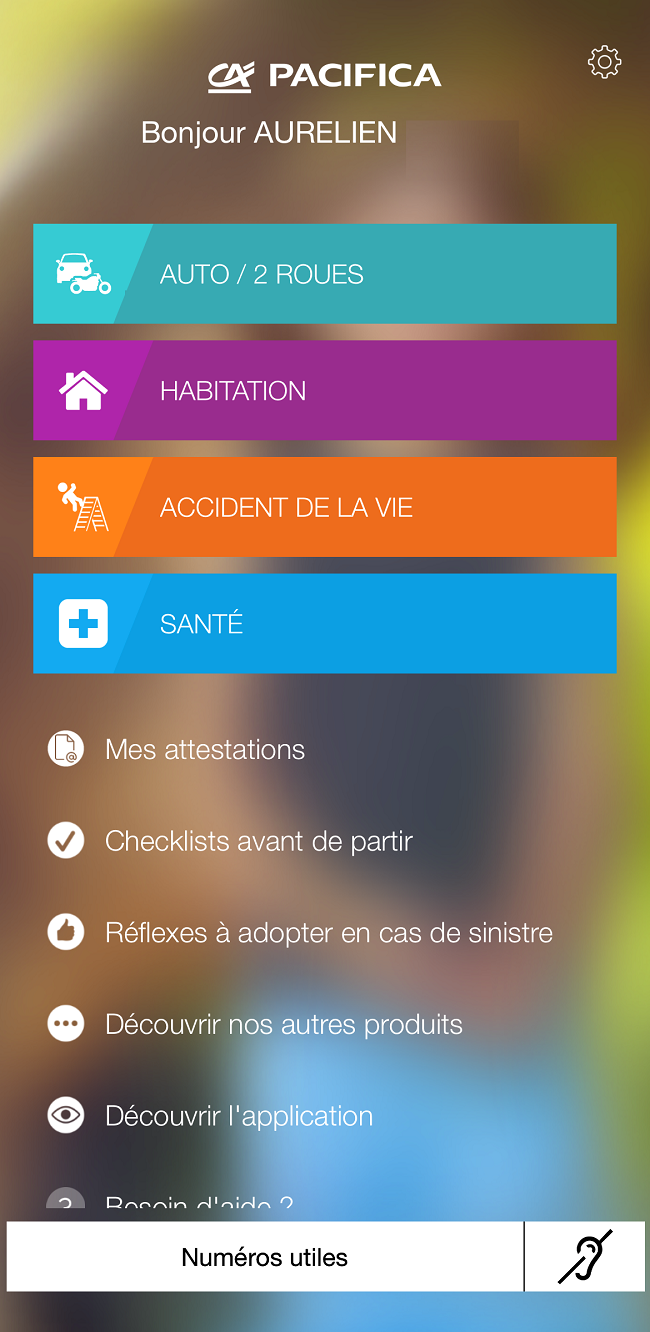View Checklists avant de partir
650x1332 pixels.
pyautogui.click(x=258, y=841)
